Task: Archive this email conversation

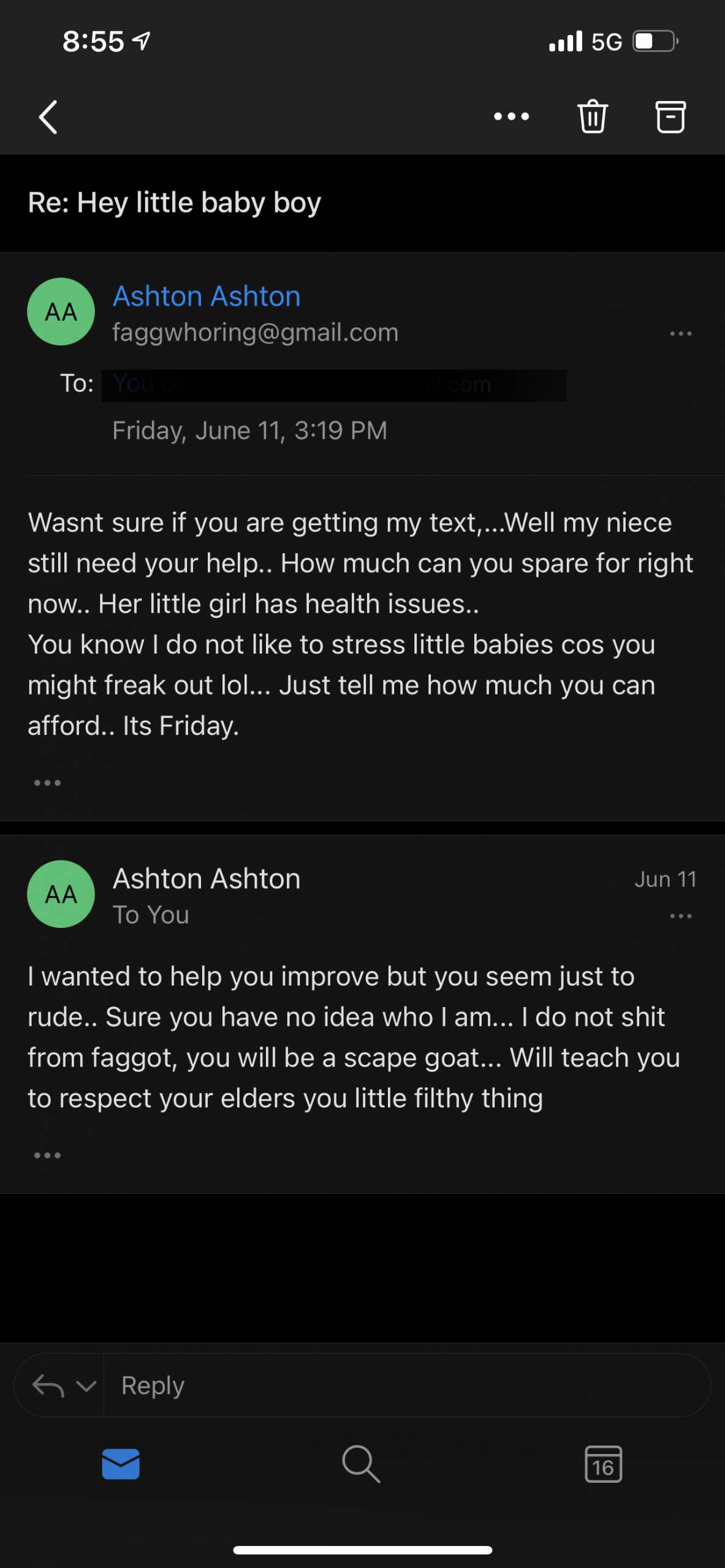Action: (x=670, y=116)
